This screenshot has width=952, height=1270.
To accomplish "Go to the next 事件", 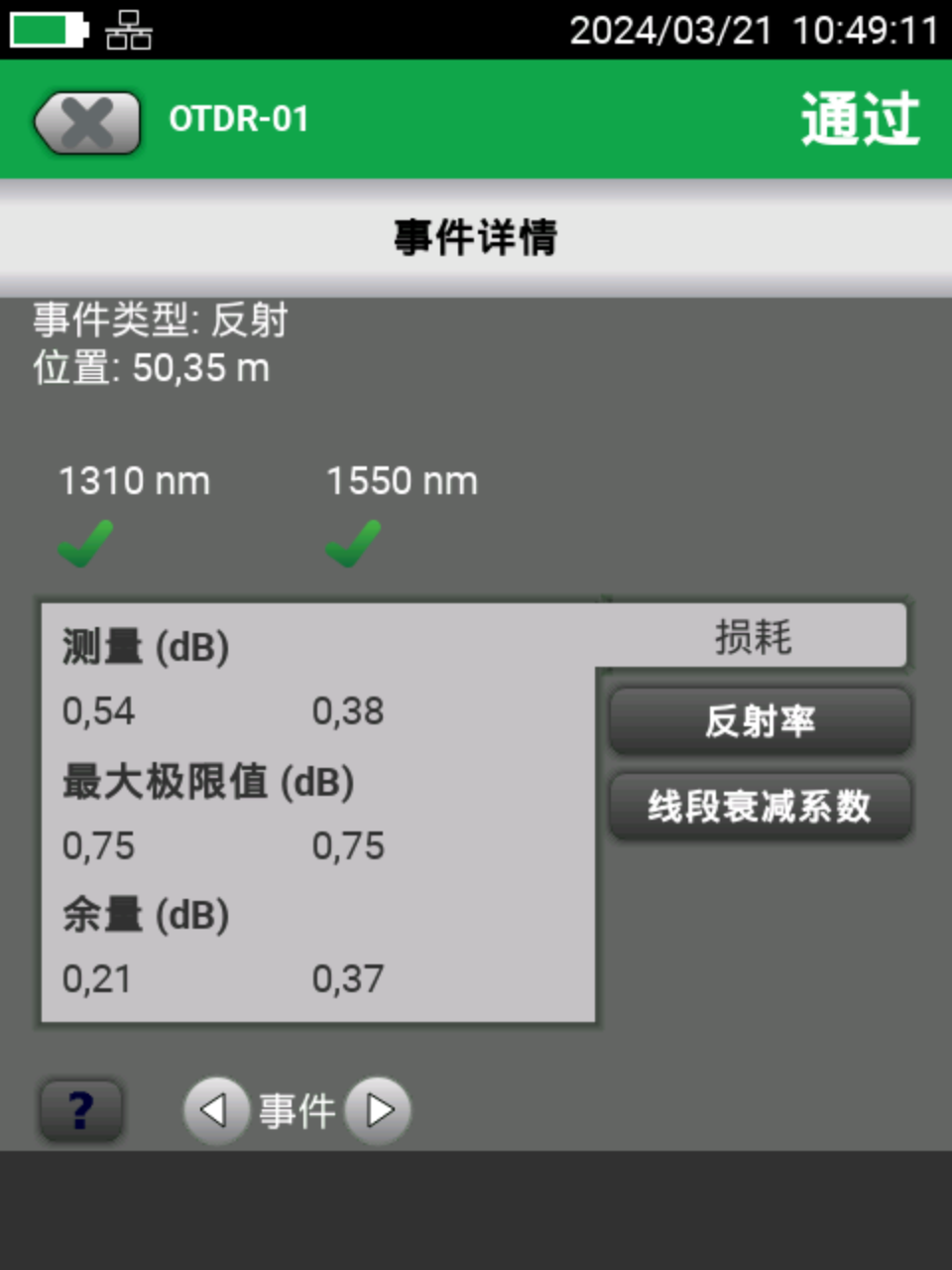I will pos(379,1110).
